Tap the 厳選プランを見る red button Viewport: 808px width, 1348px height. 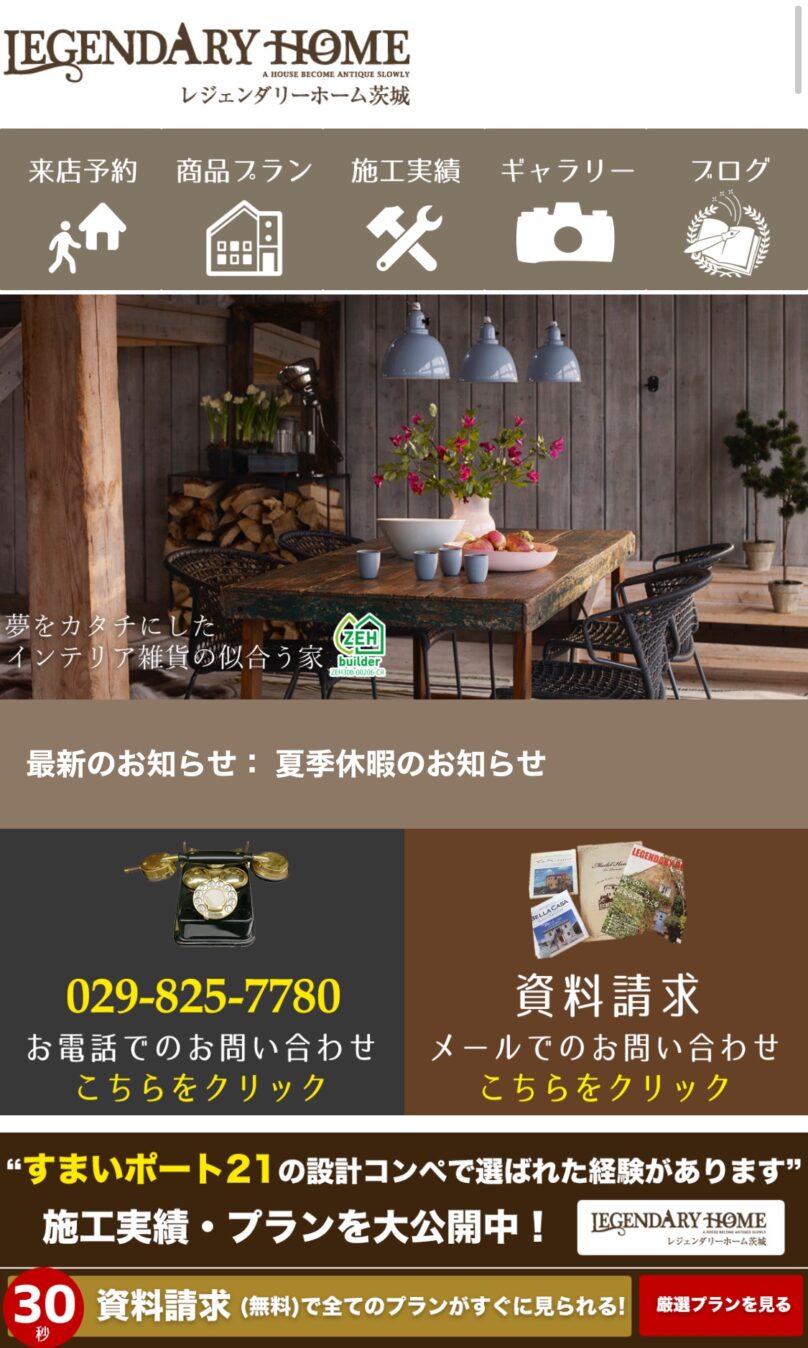click(722, 1304)
